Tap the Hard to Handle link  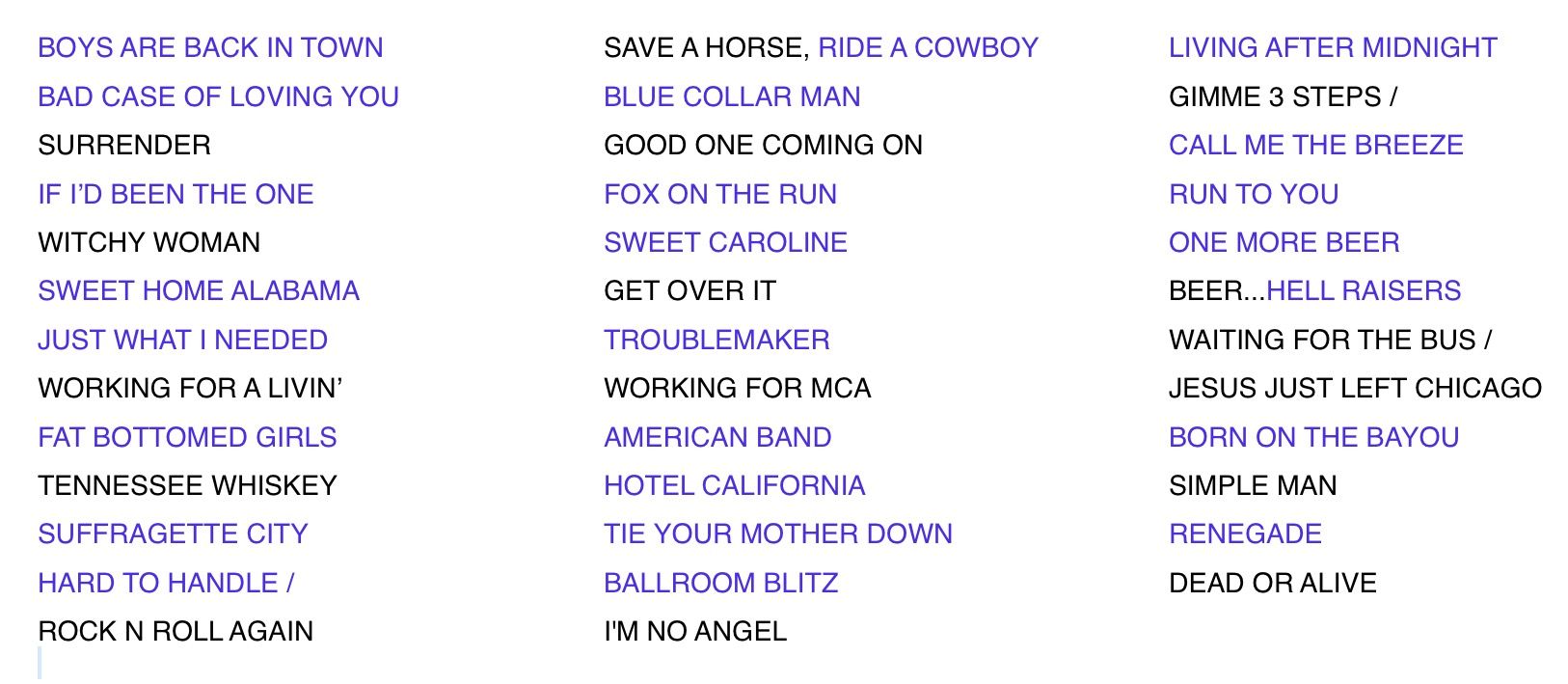tap(158, 583)
